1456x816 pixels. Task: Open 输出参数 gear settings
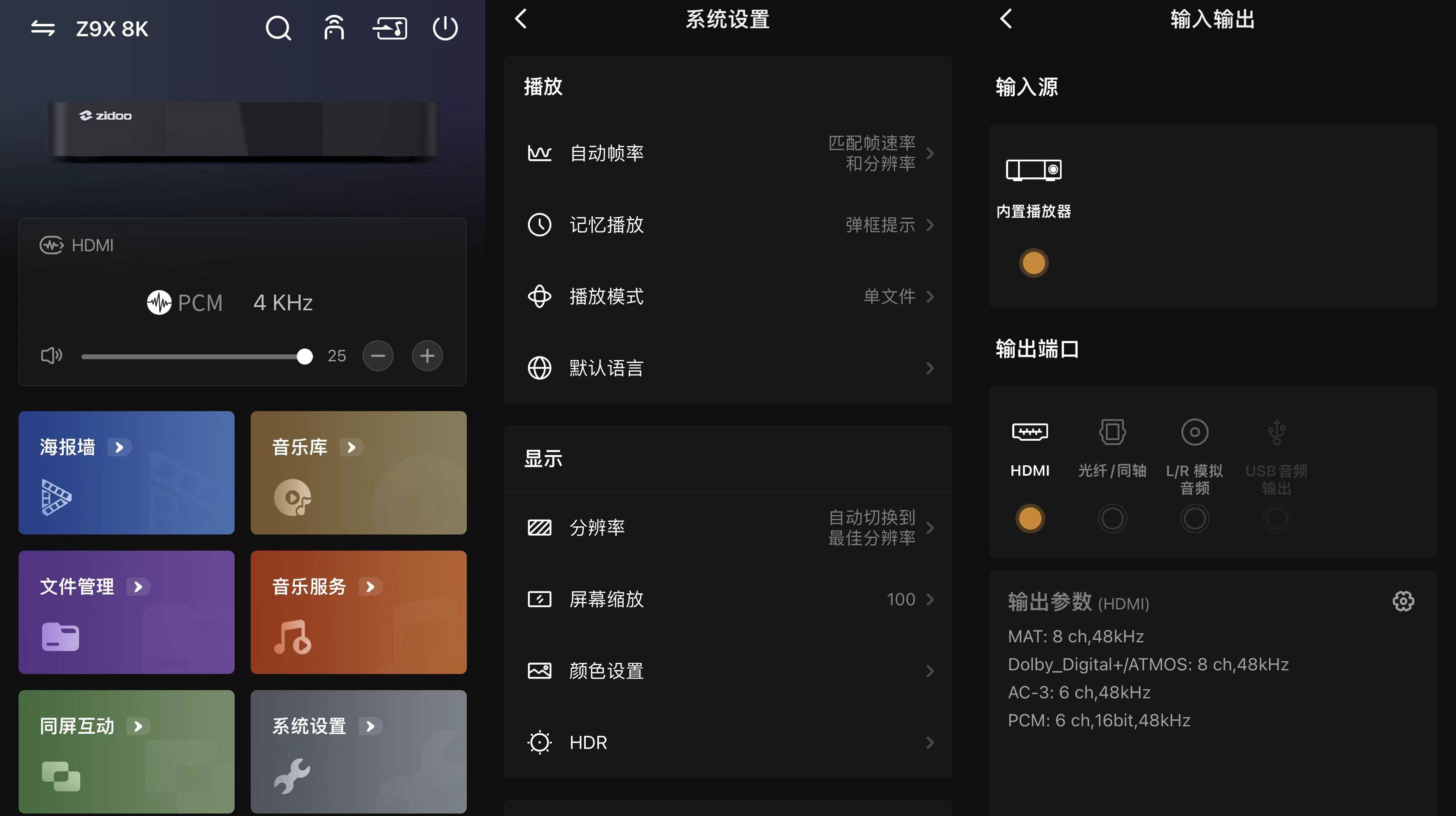pos(1403,601)
